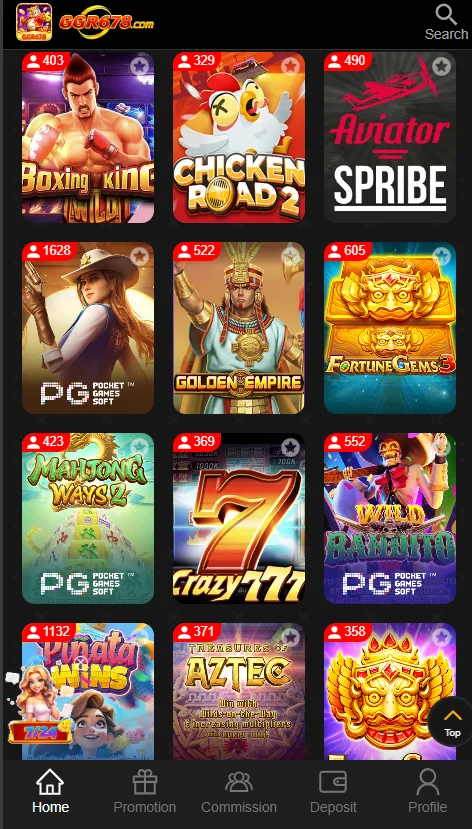Image resolution: width=472 pixels, height=829 pixels.
Task: Jump back to Top
Action: 452,723
